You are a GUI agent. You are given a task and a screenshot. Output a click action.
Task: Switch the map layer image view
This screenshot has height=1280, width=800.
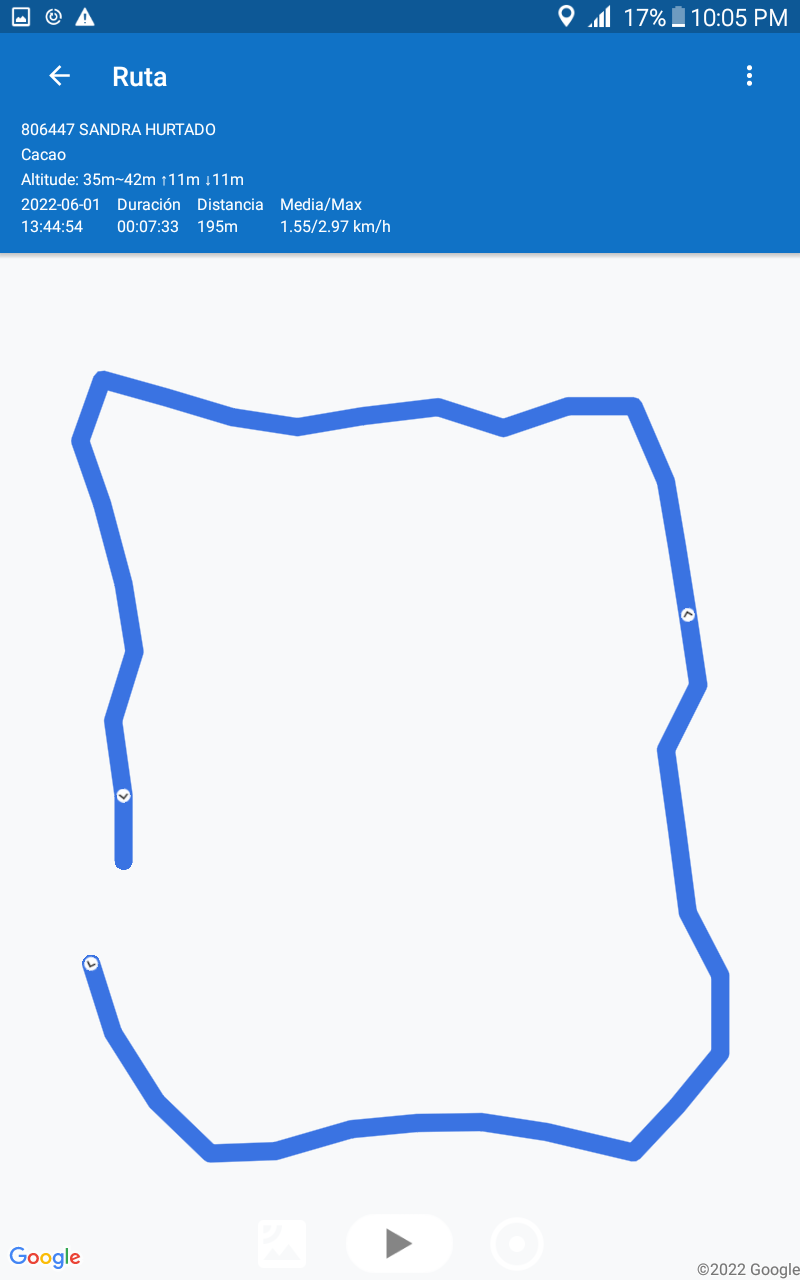[x=282, y=1244]
